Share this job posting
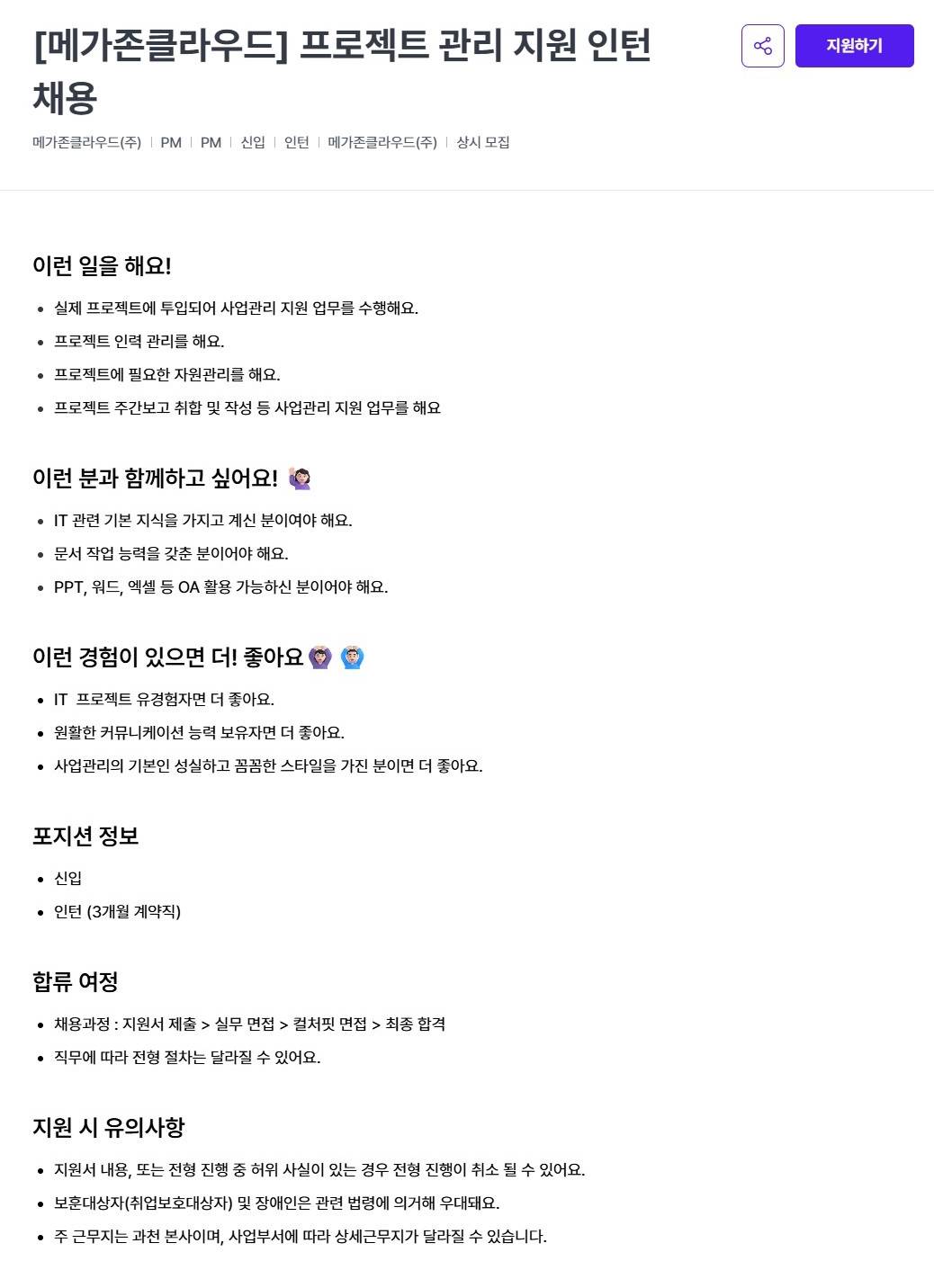Image resolution: width=934 pixels, height=1288 pixels. (762, 46)
